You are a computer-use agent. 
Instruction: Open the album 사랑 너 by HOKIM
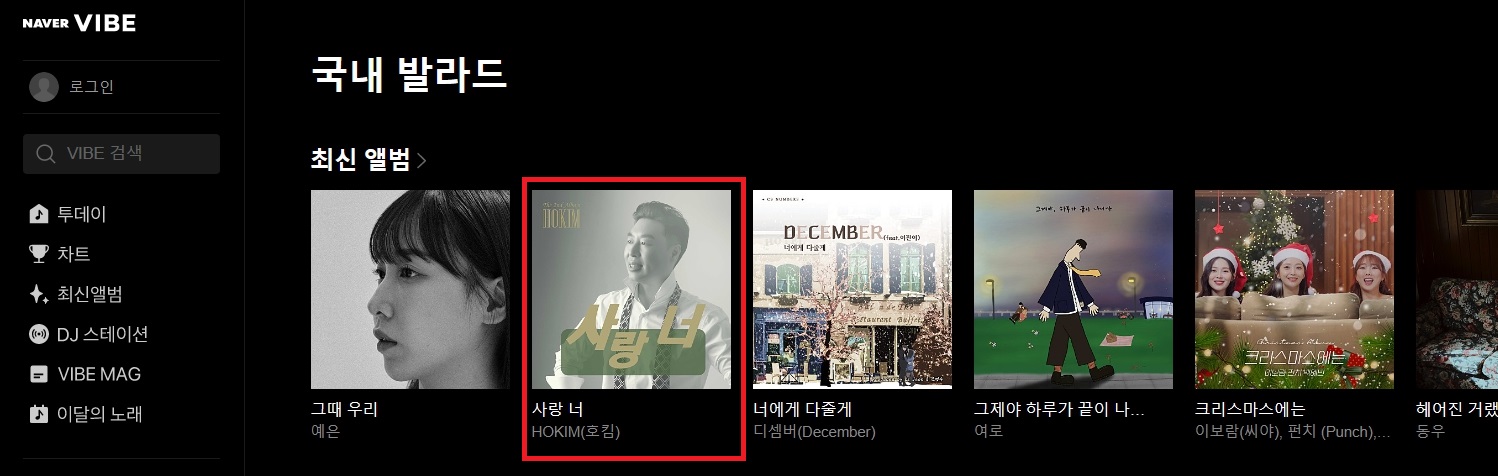click(x=631, y=290)
